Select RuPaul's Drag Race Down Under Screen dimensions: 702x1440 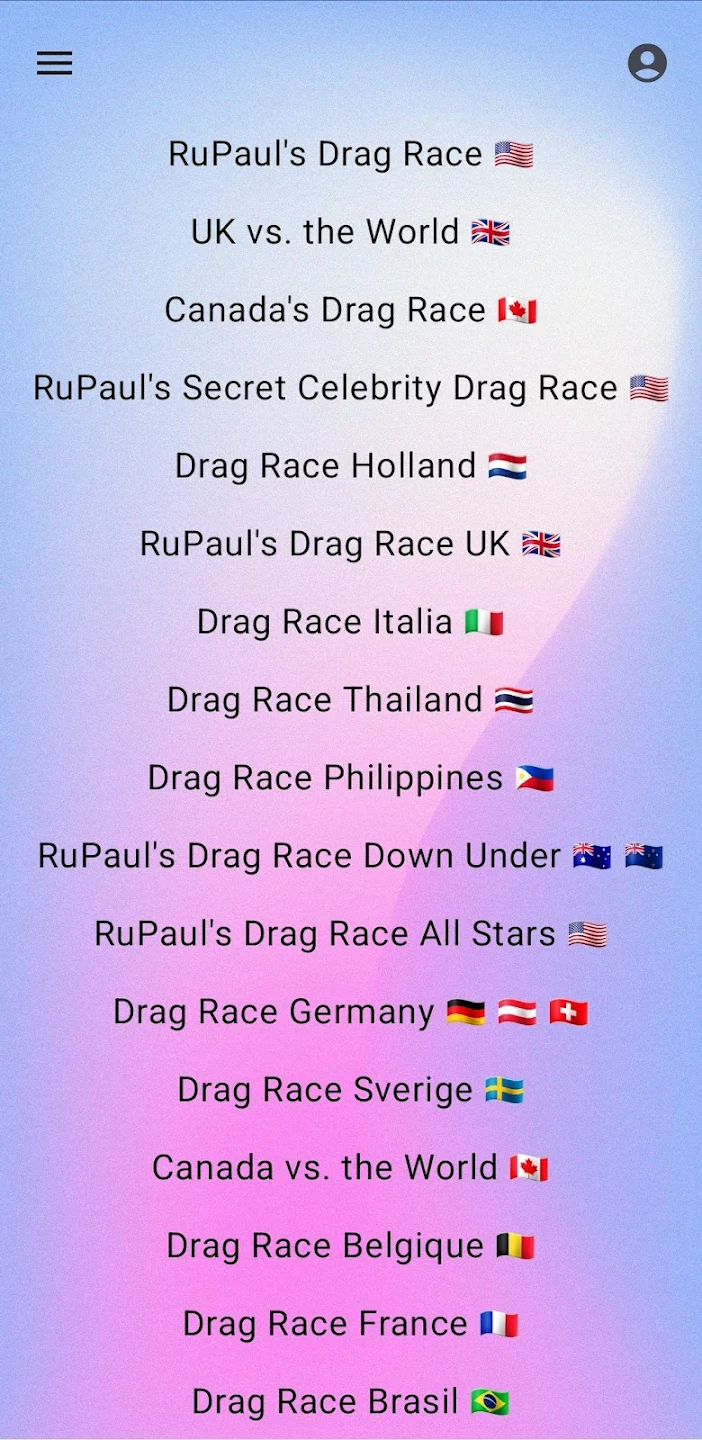[350, 856]
